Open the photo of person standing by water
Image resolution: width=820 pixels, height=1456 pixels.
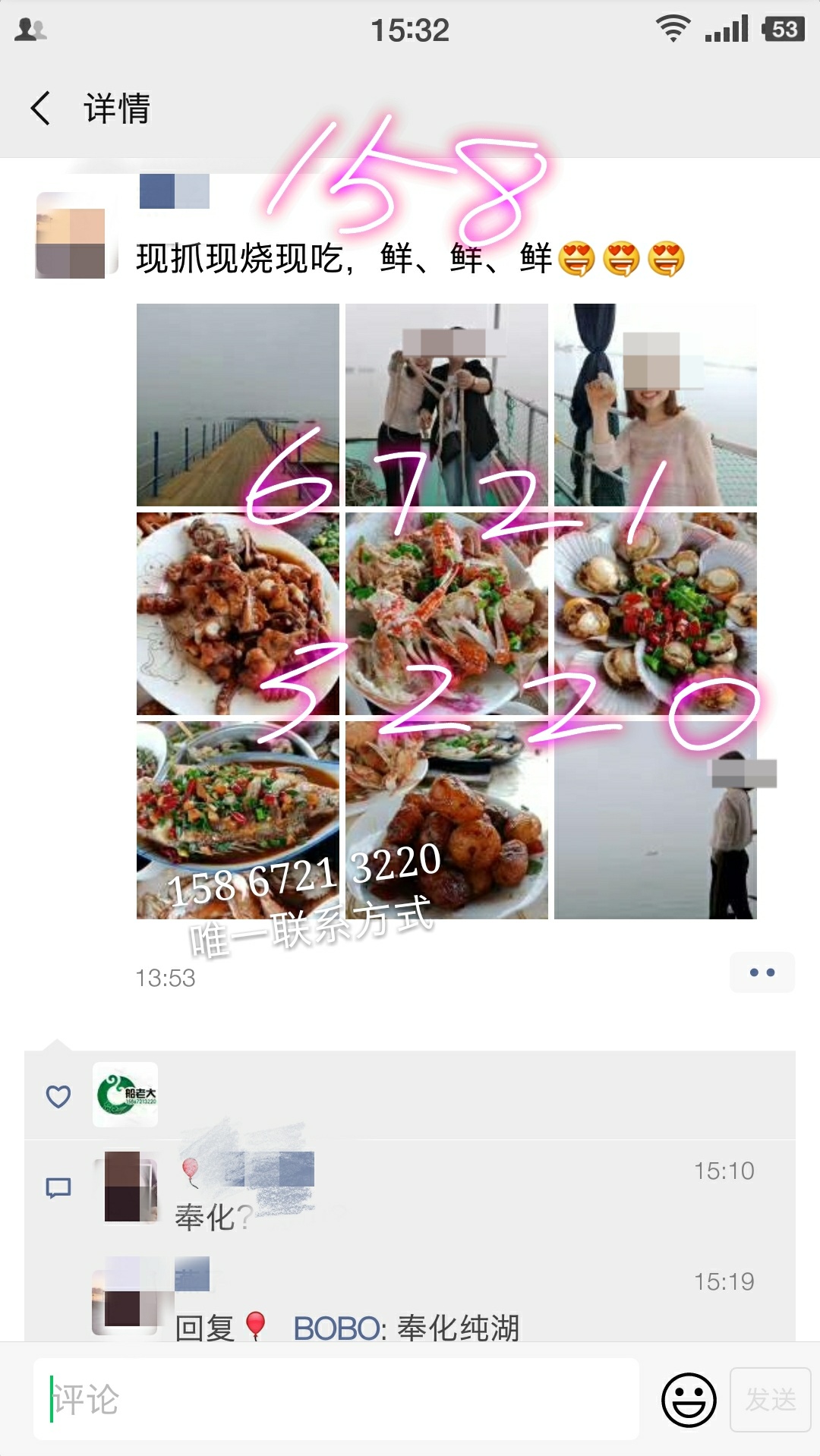655,820
